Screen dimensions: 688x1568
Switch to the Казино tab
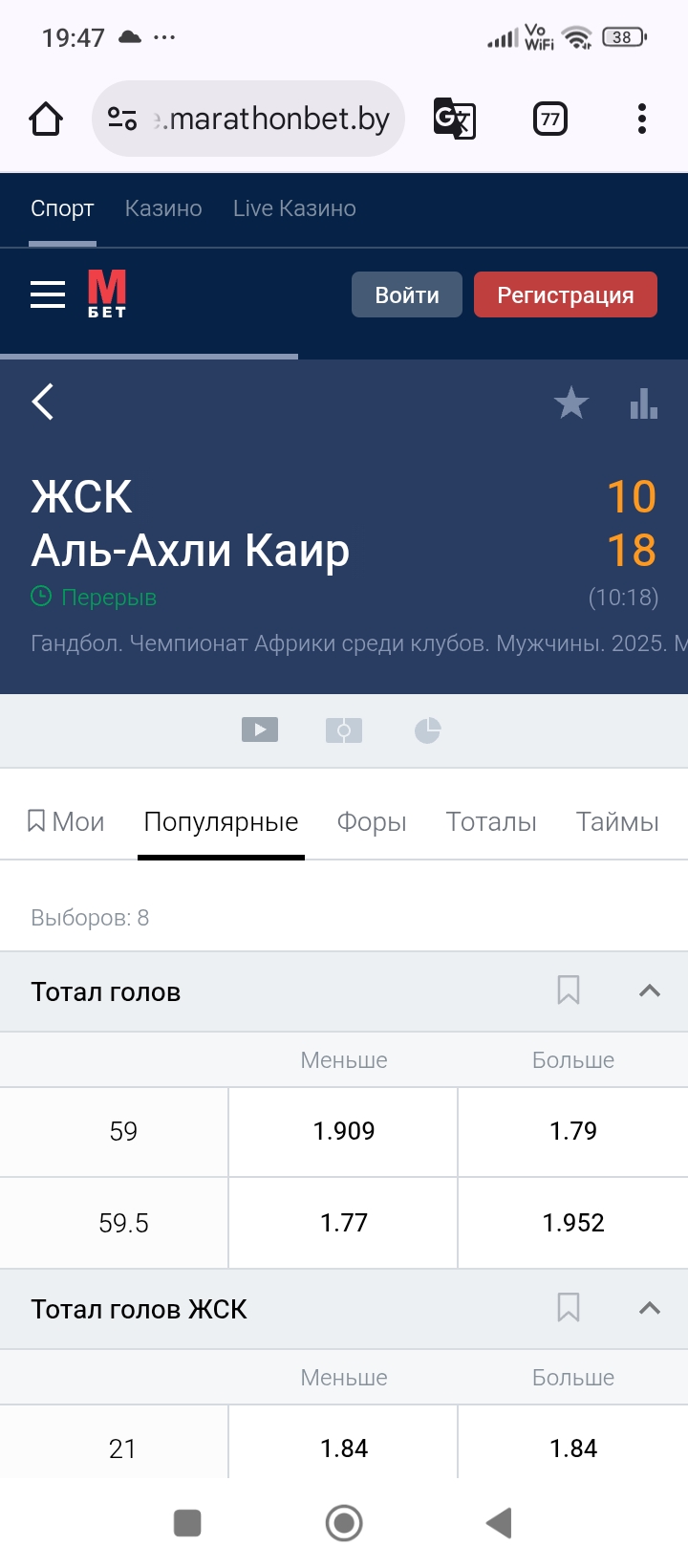coord(163,208)
